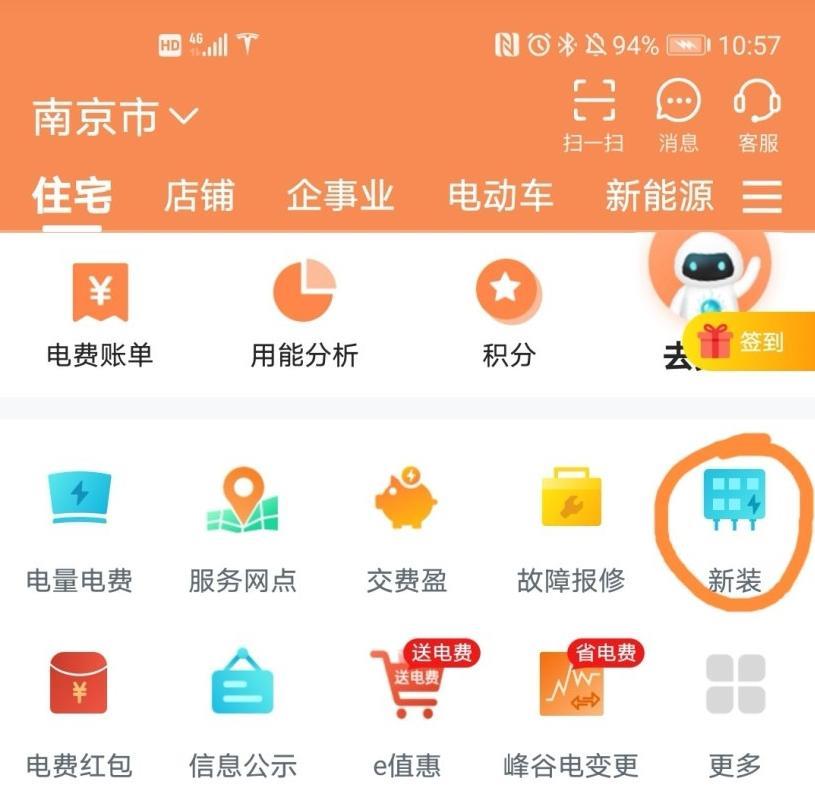Open 新装 new installation
The image size is (815, 797).
pos(734,525)
